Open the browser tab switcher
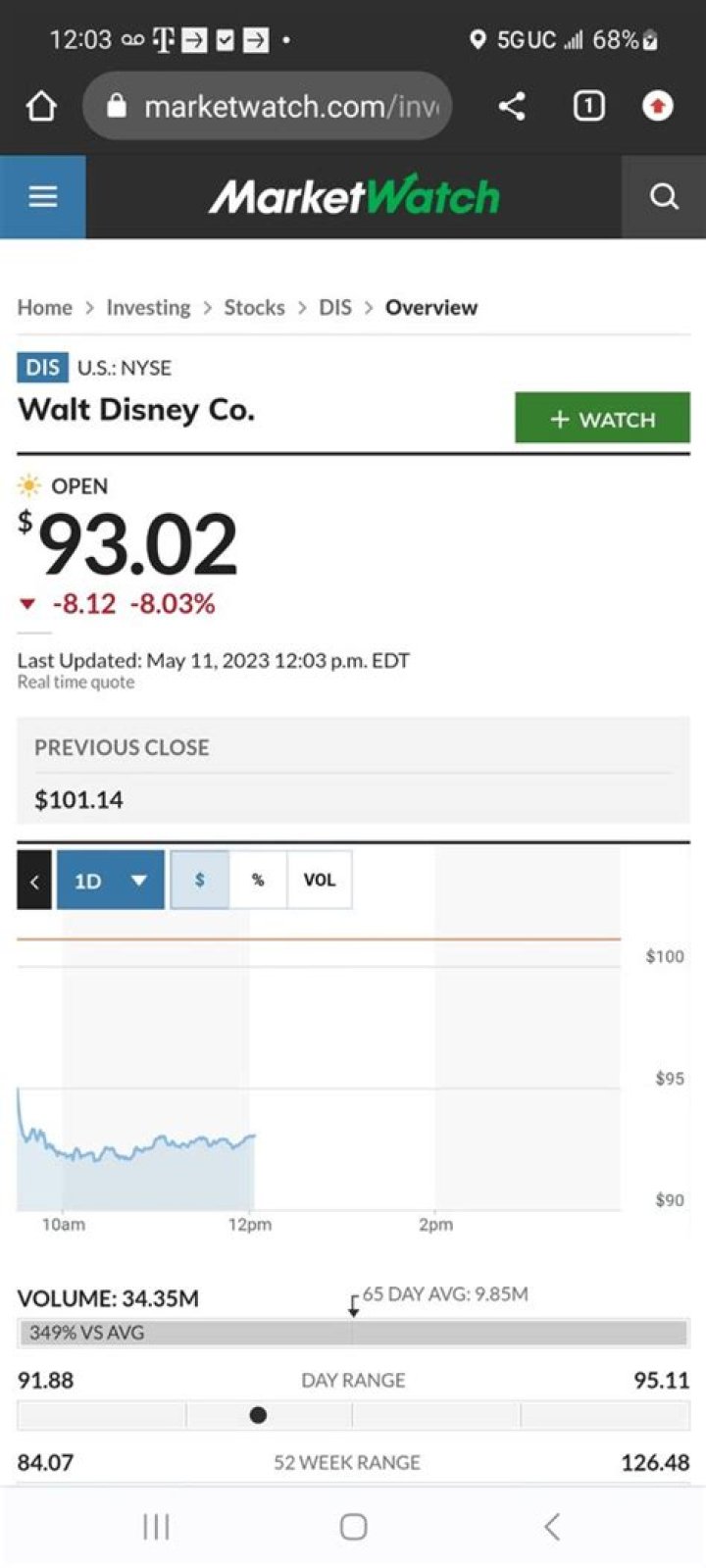 [x=588, y=106]
